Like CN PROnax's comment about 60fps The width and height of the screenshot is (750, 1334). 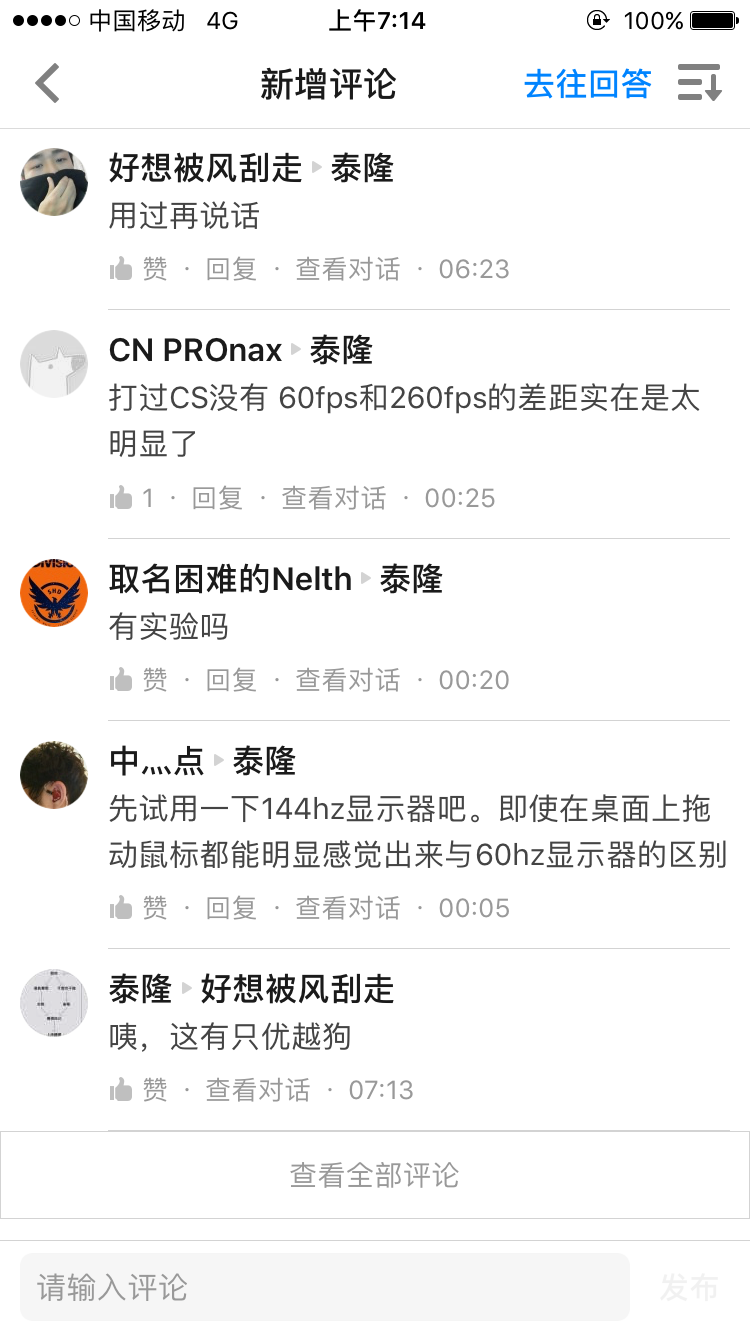(x=121, y=497)
